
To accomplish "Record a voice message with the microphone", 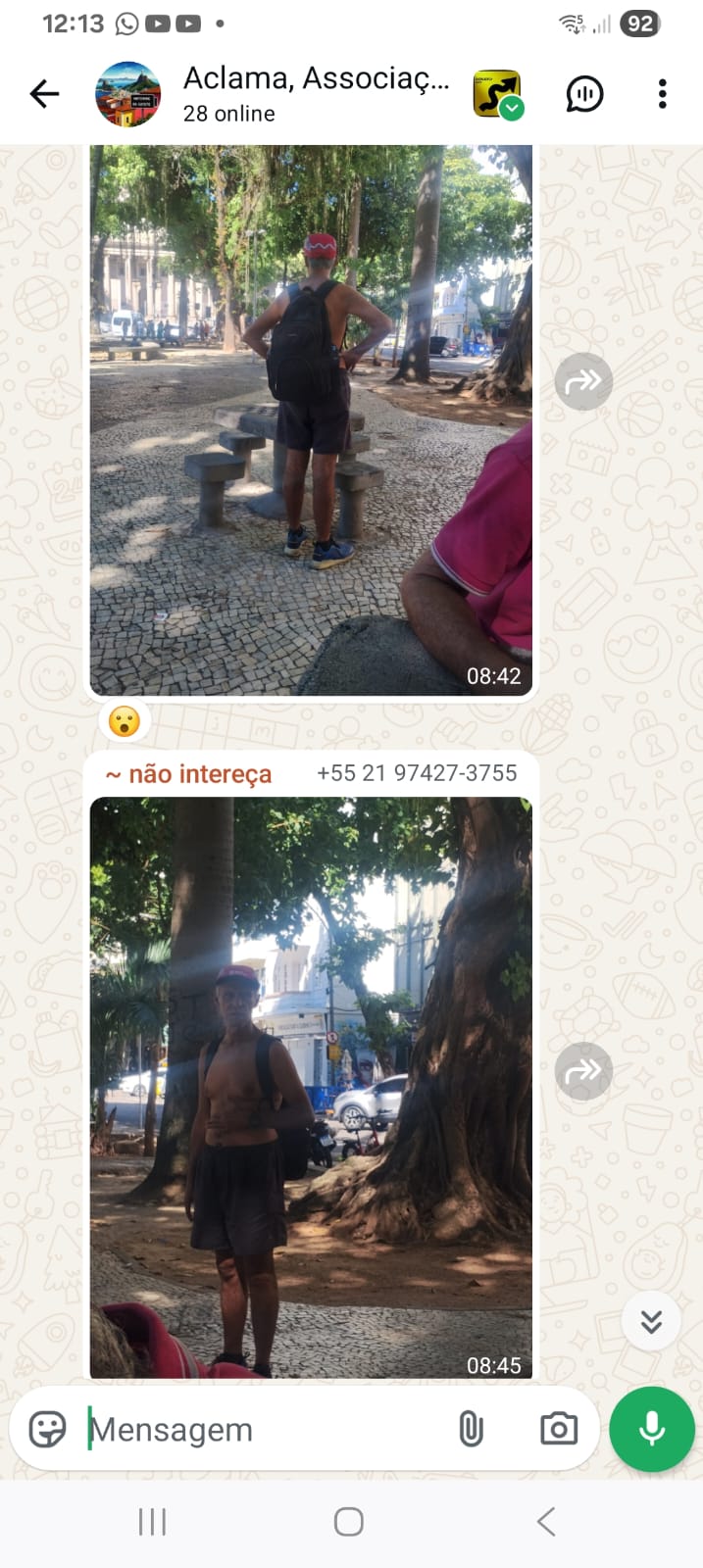I will (x=652, y=1430).
